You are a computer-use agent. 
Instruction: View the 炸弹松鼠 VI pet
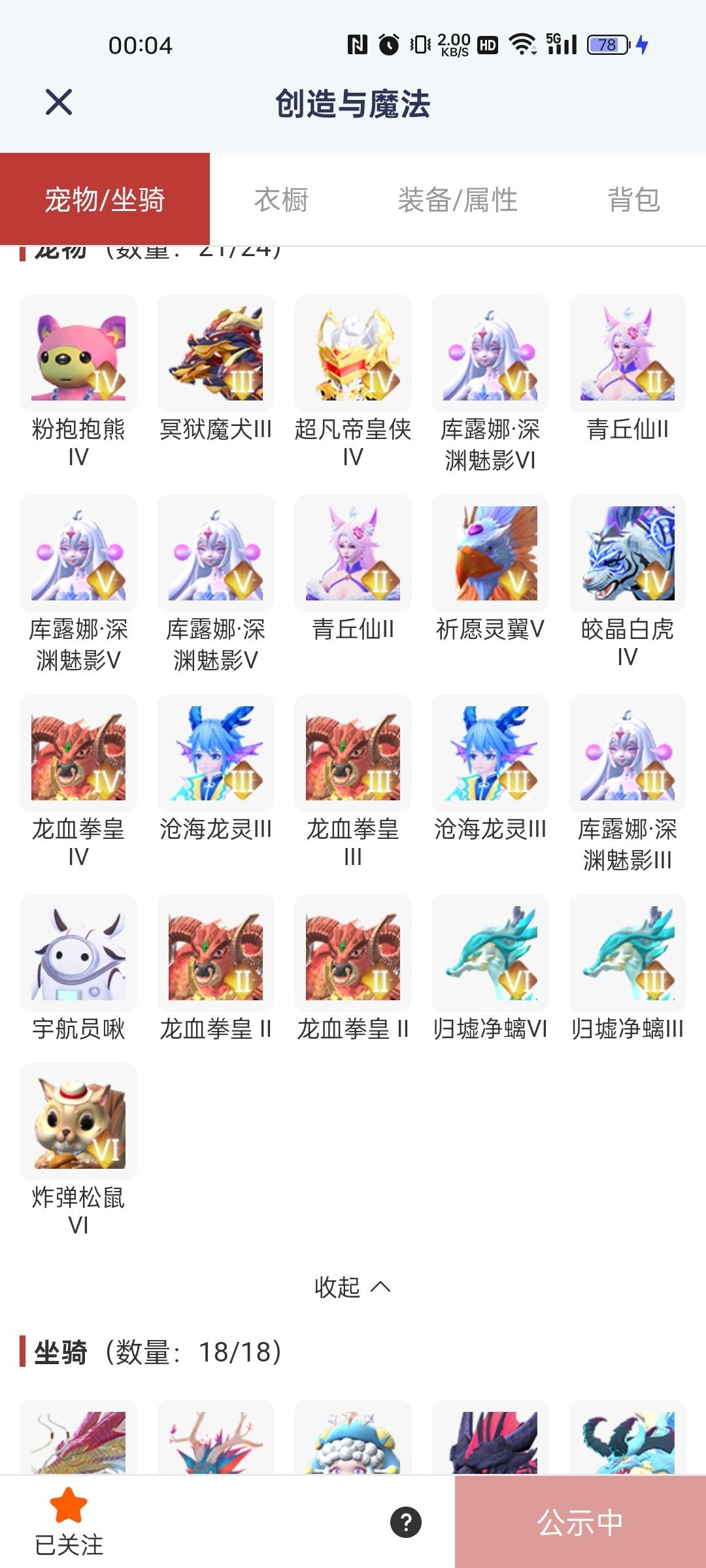(x=78, y=1122)
